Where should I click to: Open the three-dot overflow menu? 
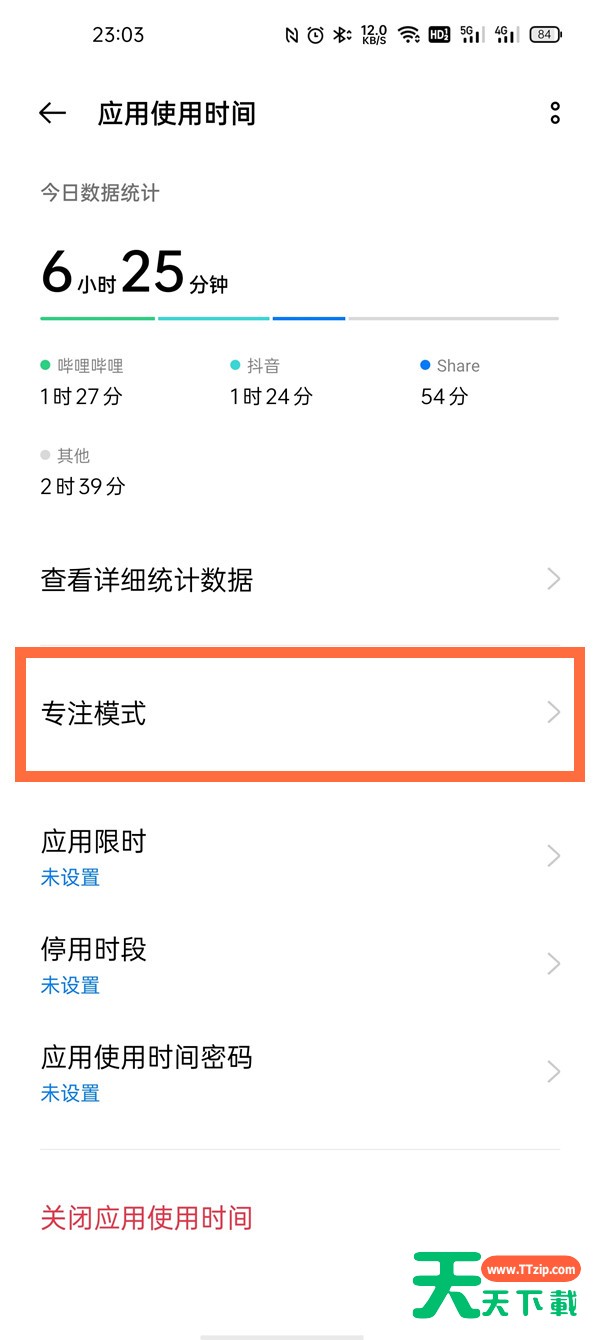click(x=555, y=114)
